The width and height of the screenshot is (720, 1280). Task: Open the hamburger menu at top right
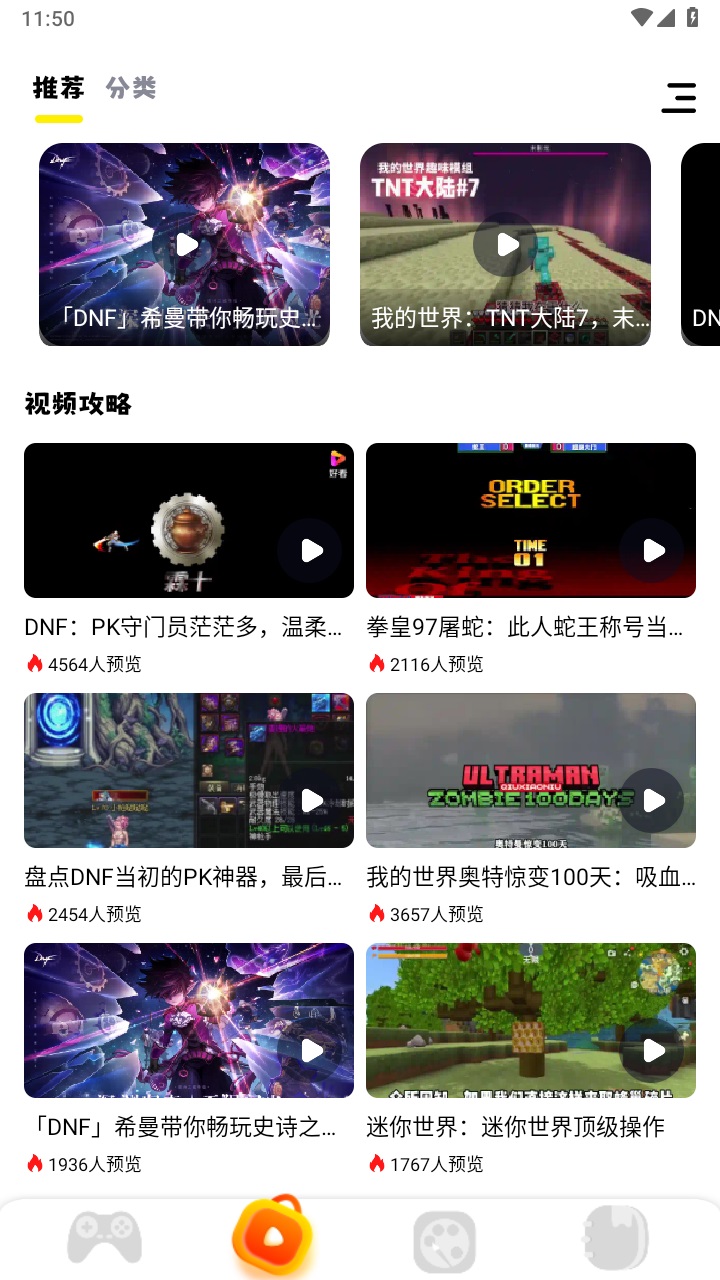(x=679, y=98)
